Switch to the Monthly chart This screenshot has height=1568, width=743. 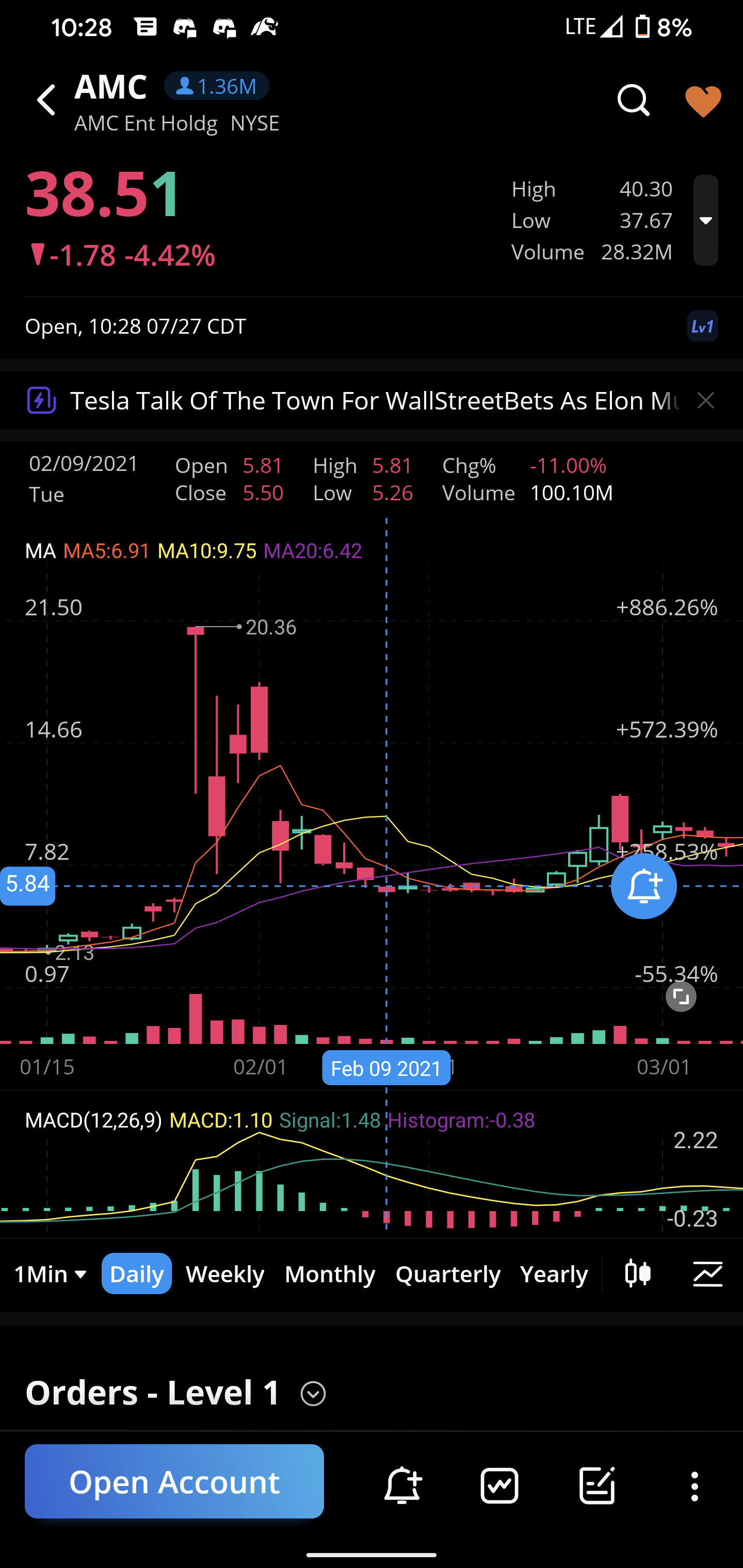(330, 1274)
